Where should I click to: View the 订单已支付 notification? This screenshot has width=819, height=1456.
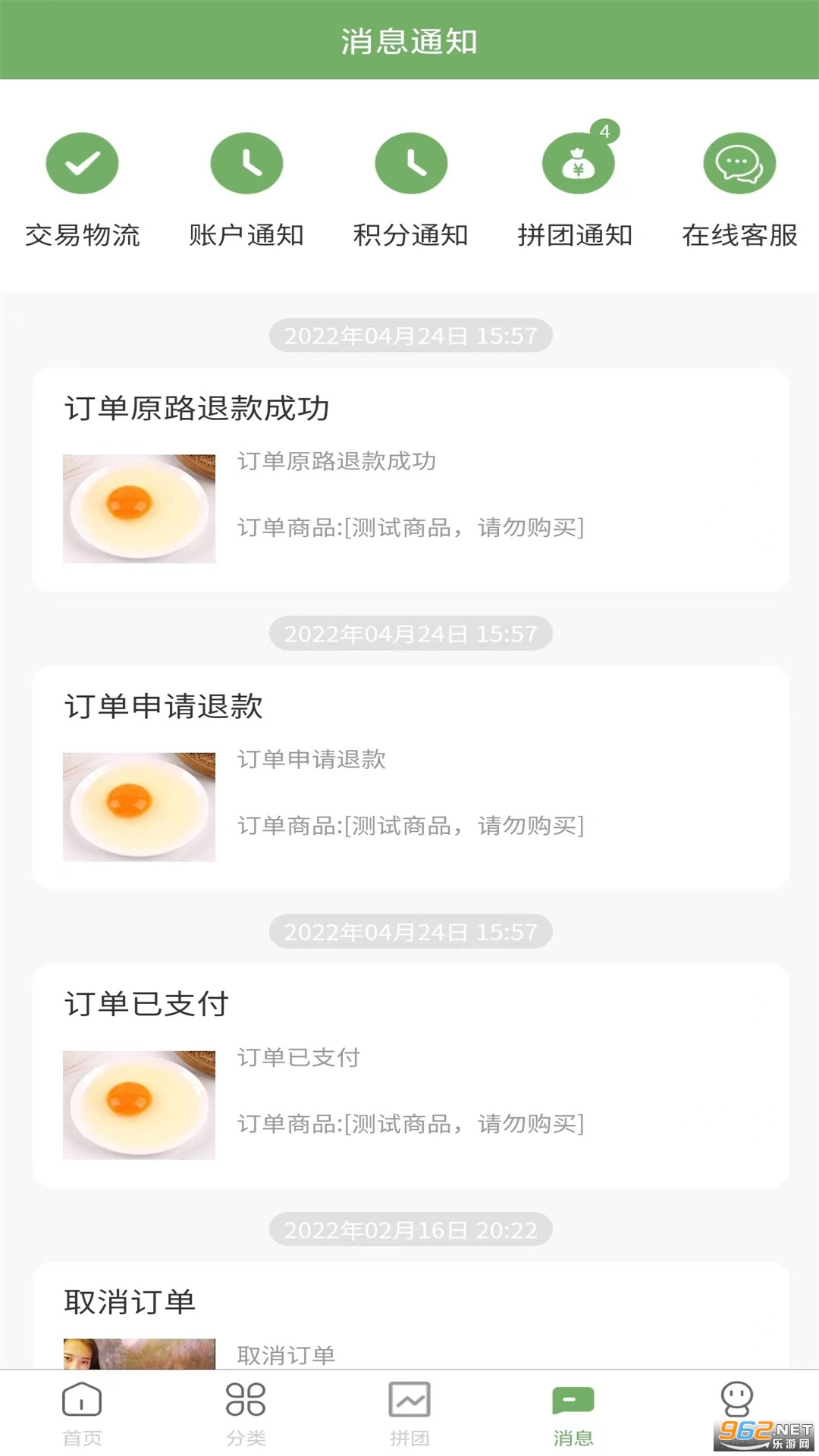click(410, 1075)
